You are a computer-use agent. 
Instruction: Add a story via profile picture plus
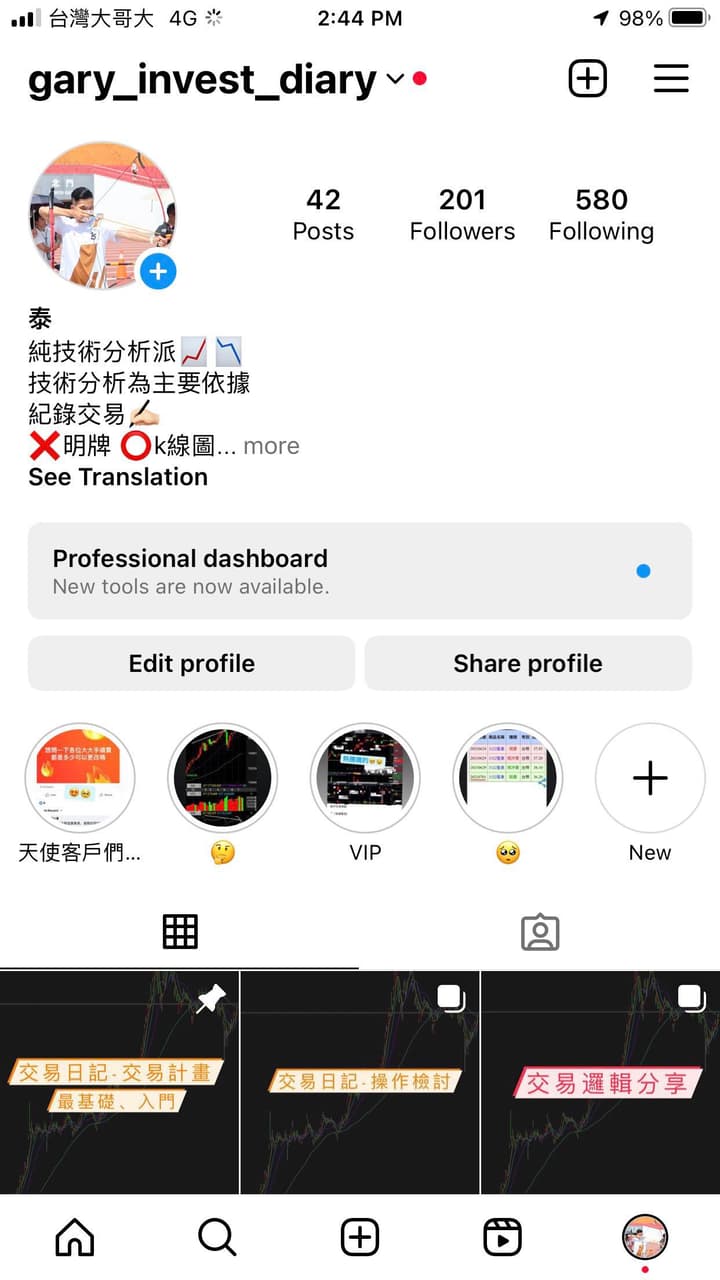point(158,271)
